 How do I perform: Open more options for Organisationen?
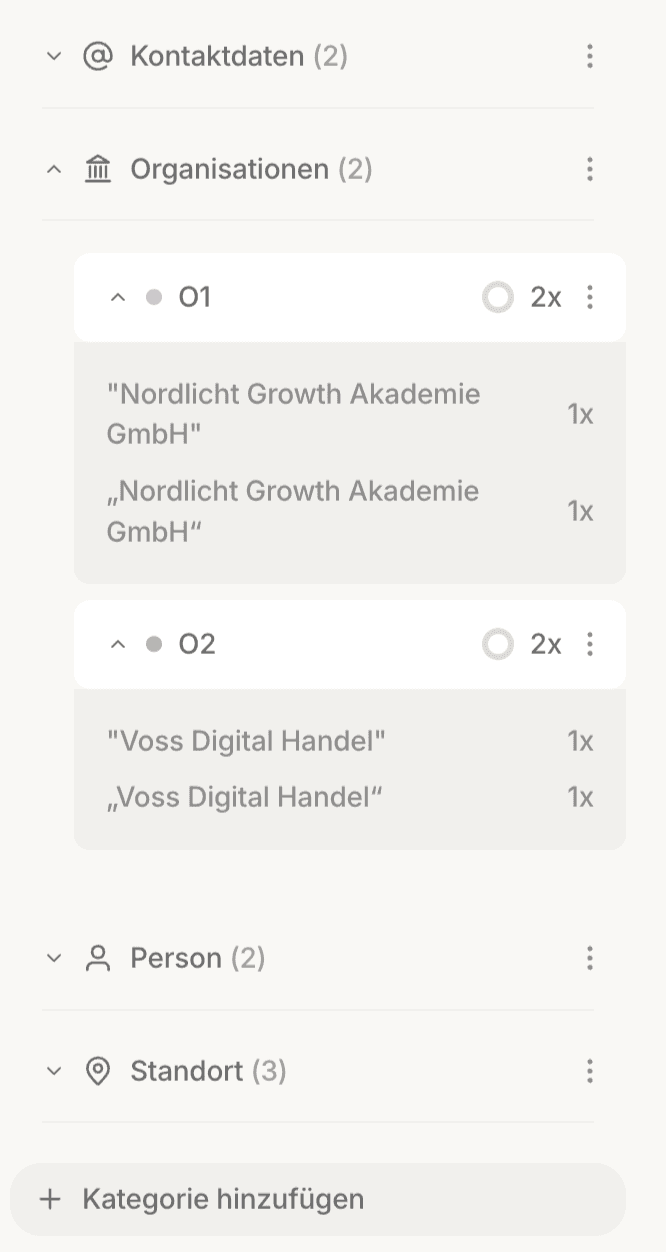click(590, 169)
